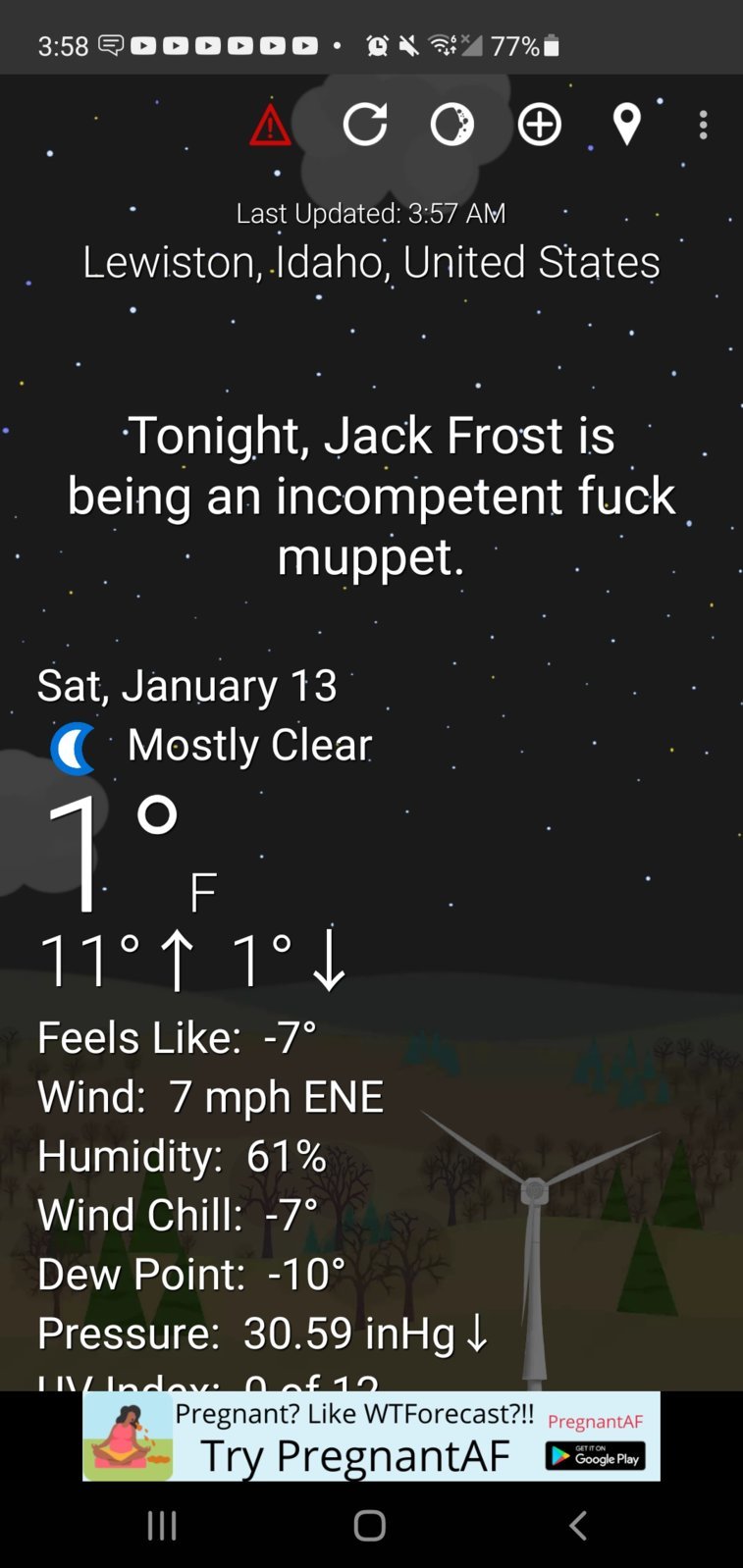Add a new location with plus icon
Screen dimensions: 743x1568
pos(540,125)
